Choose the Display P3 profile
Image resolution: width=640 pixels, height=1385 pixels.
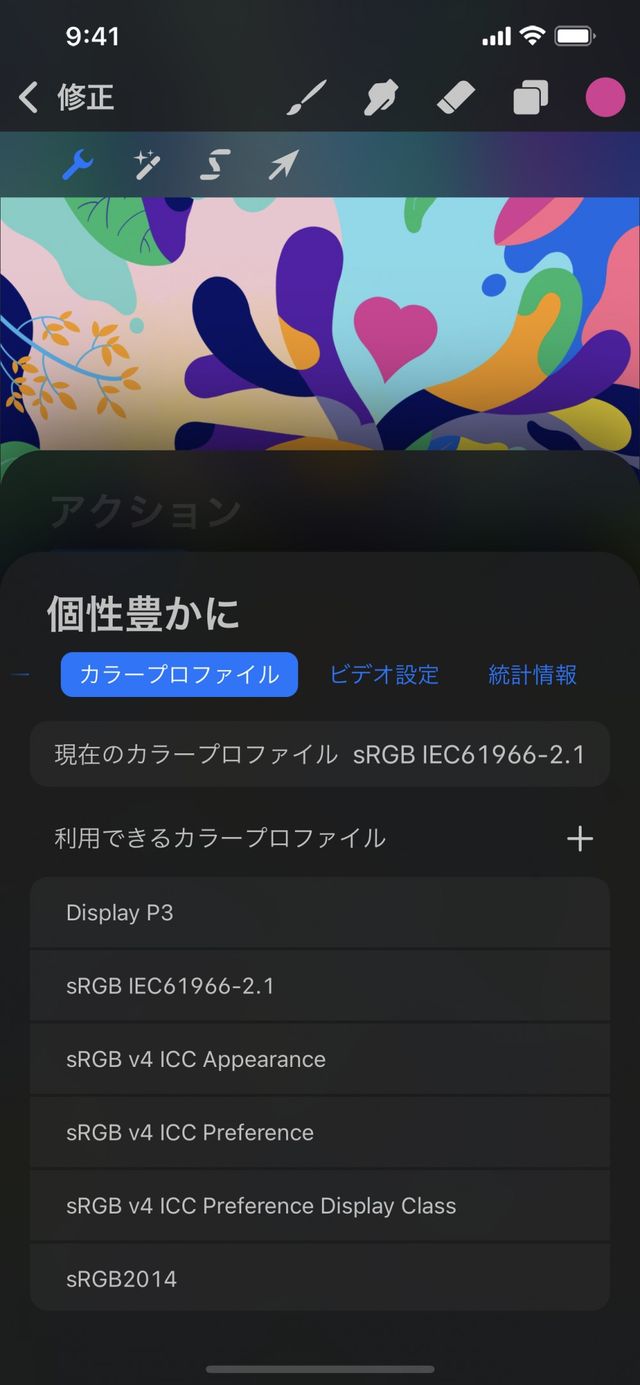(x=320, y=913)
